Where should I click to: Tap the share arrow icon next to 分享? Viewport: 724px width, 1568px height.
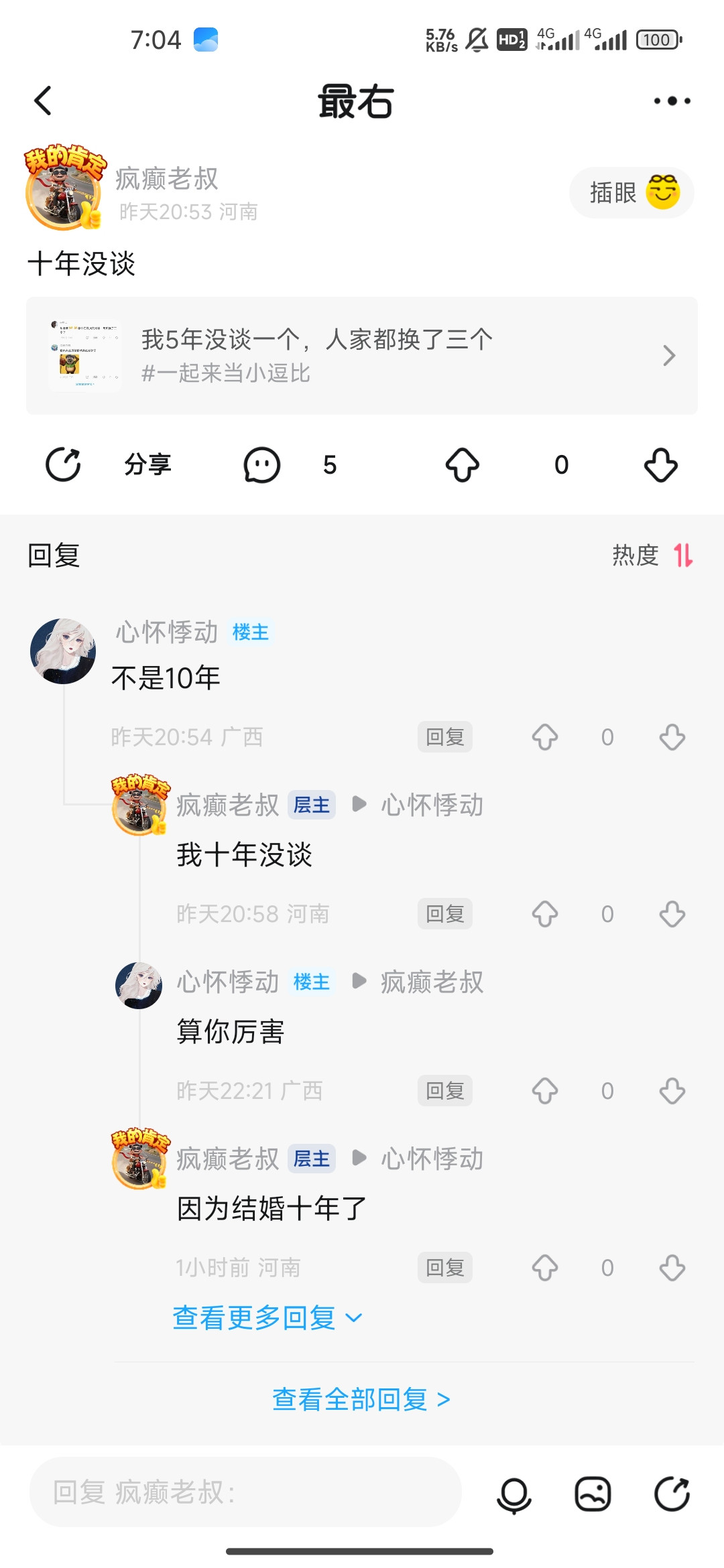click(x=64, y=464)
